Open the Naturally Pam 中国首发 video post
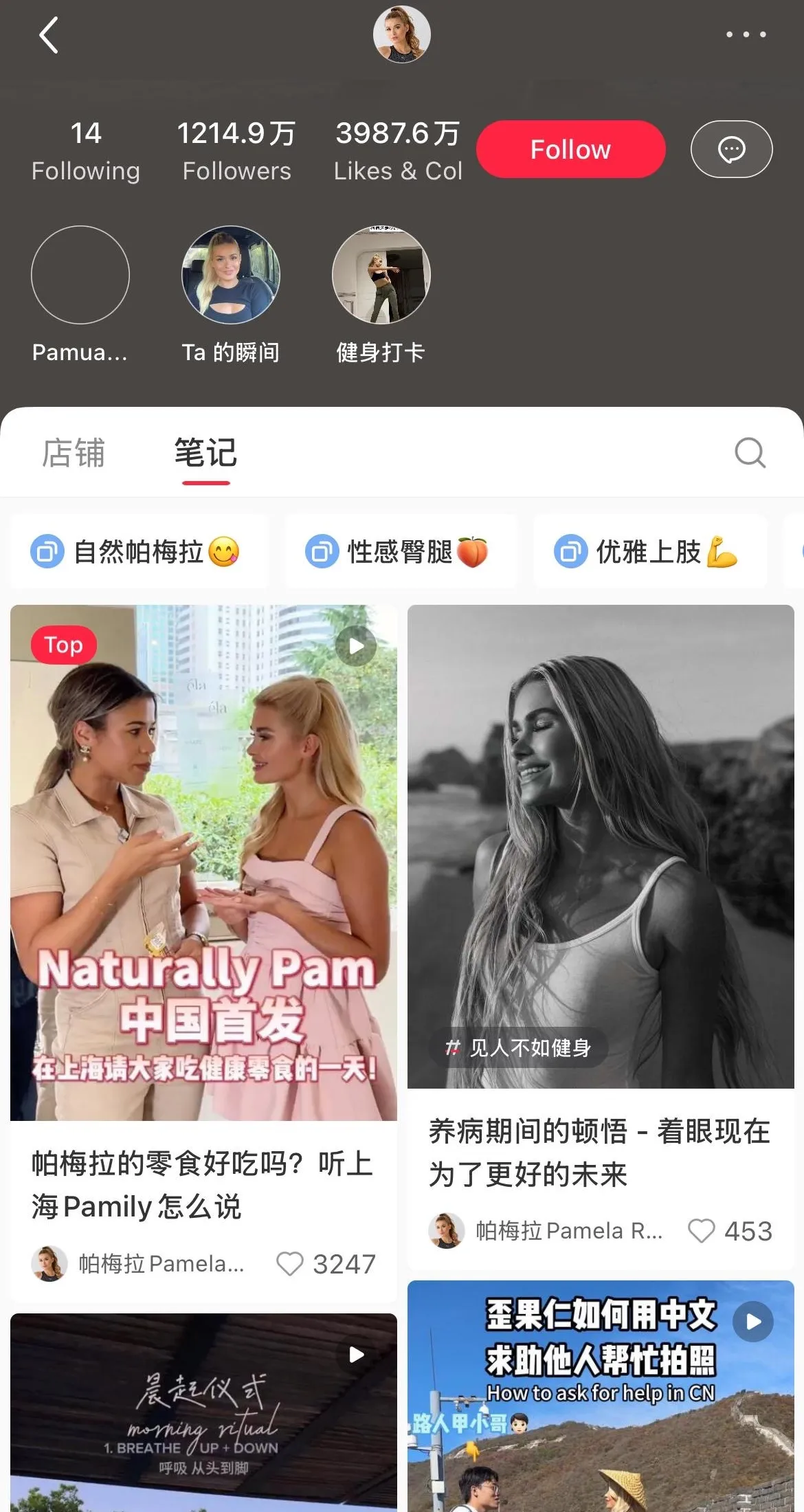Screen dimensions: 804x1512 coord(203,863)
